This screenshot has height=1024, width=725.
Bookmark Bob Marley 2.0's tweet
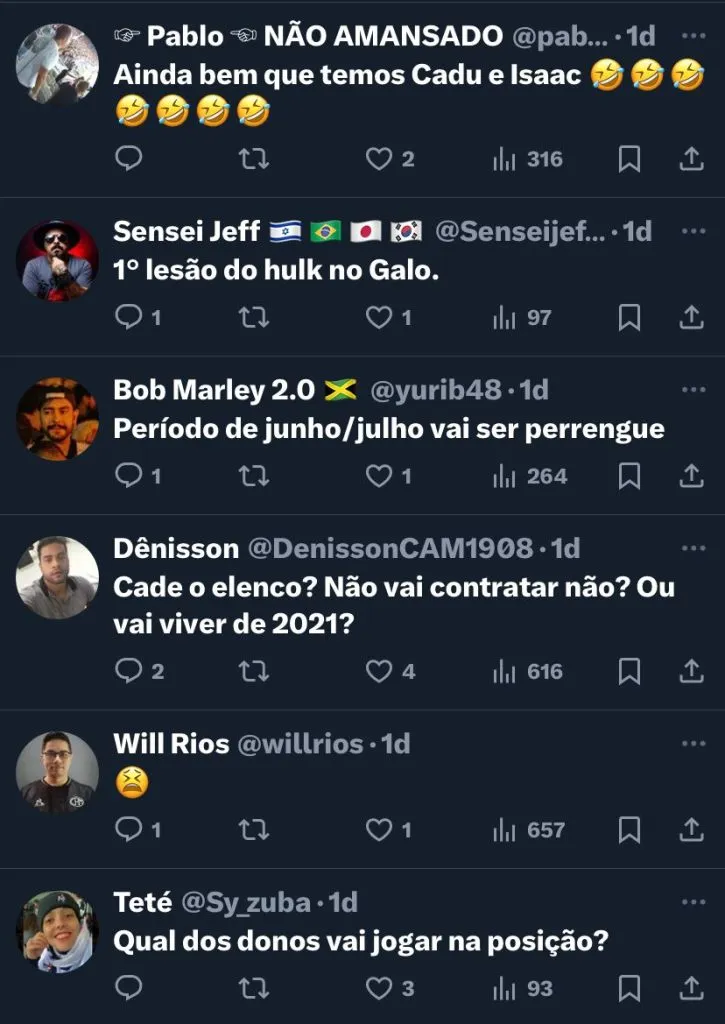[x=629, y=476]
